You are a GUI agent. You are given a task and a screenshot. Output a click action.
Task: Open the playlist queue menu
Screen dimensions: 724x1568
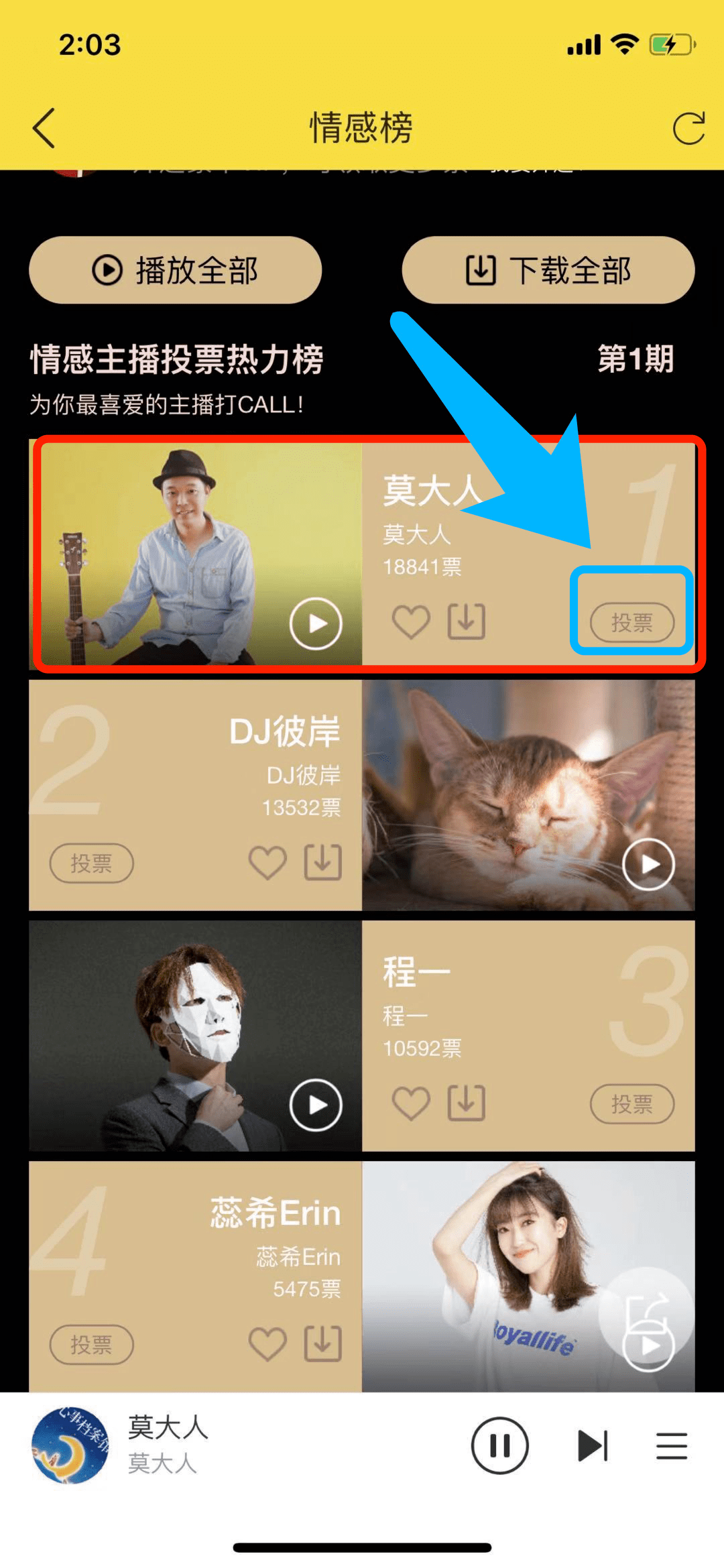(672, 1445)
